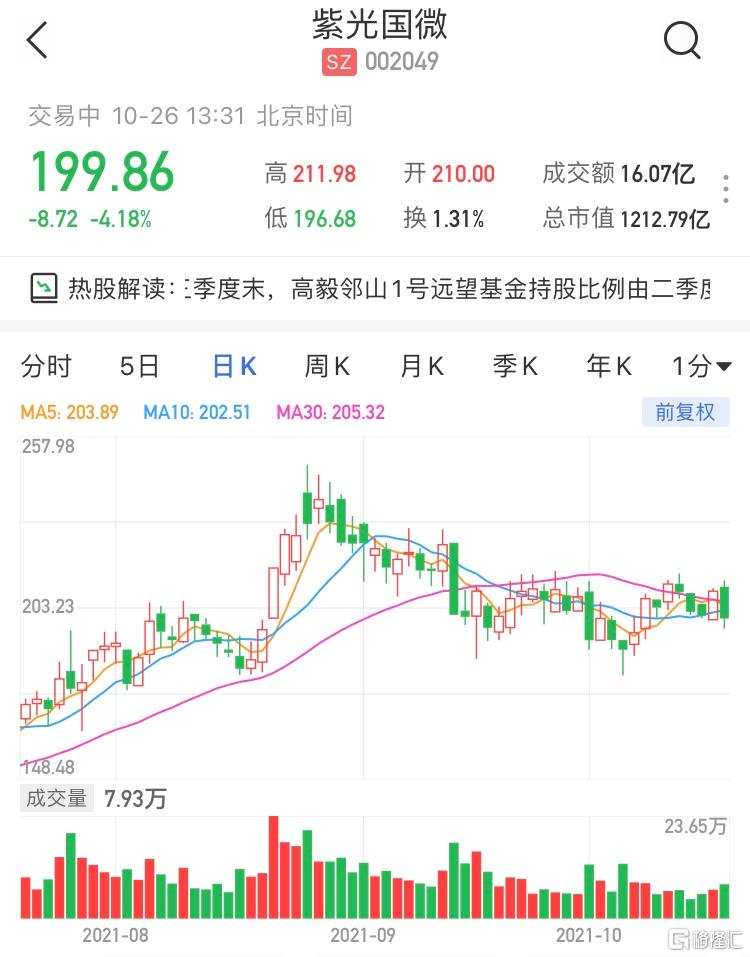Change the 成交量 indicator
The width and height of the screenshot is (750, 957).
point(56,798)
